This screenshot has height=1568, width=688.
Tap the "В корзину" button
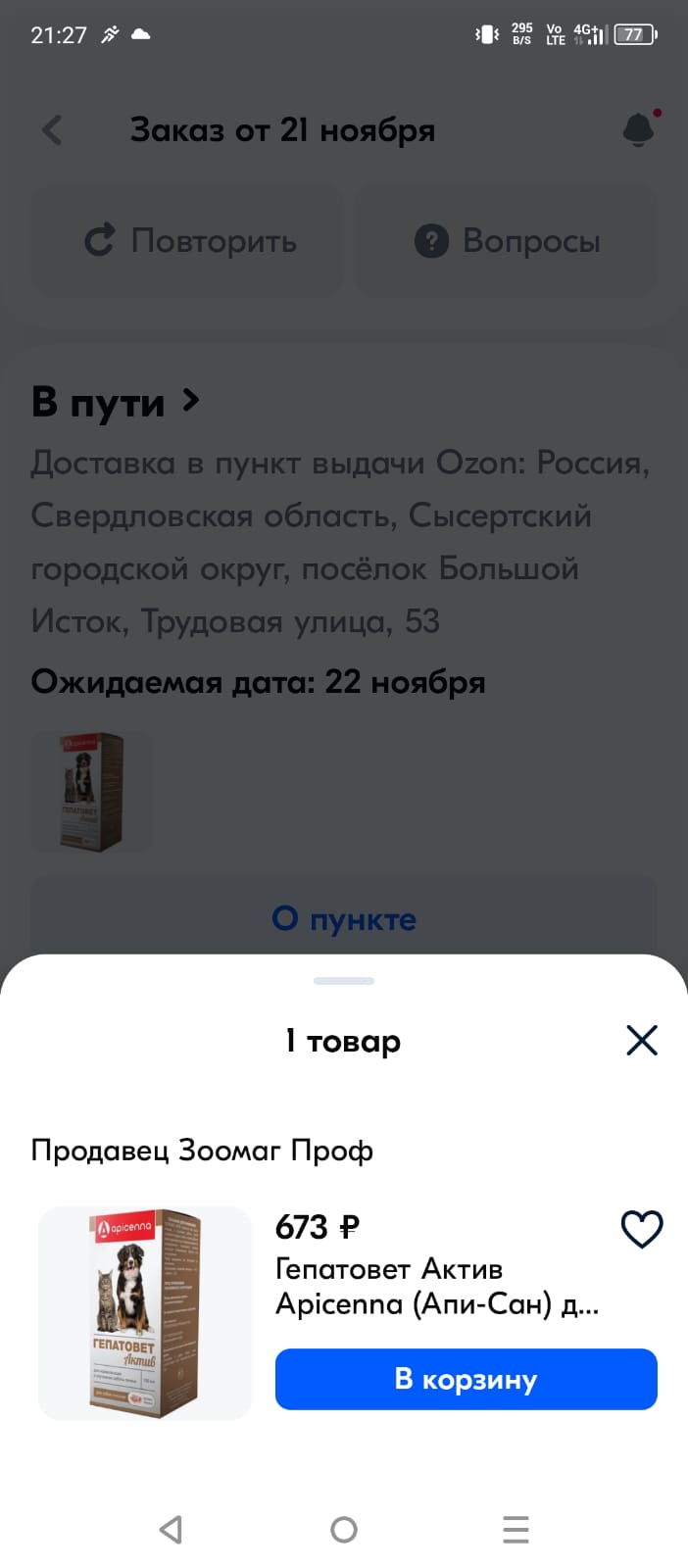[x=466, y=1379]
